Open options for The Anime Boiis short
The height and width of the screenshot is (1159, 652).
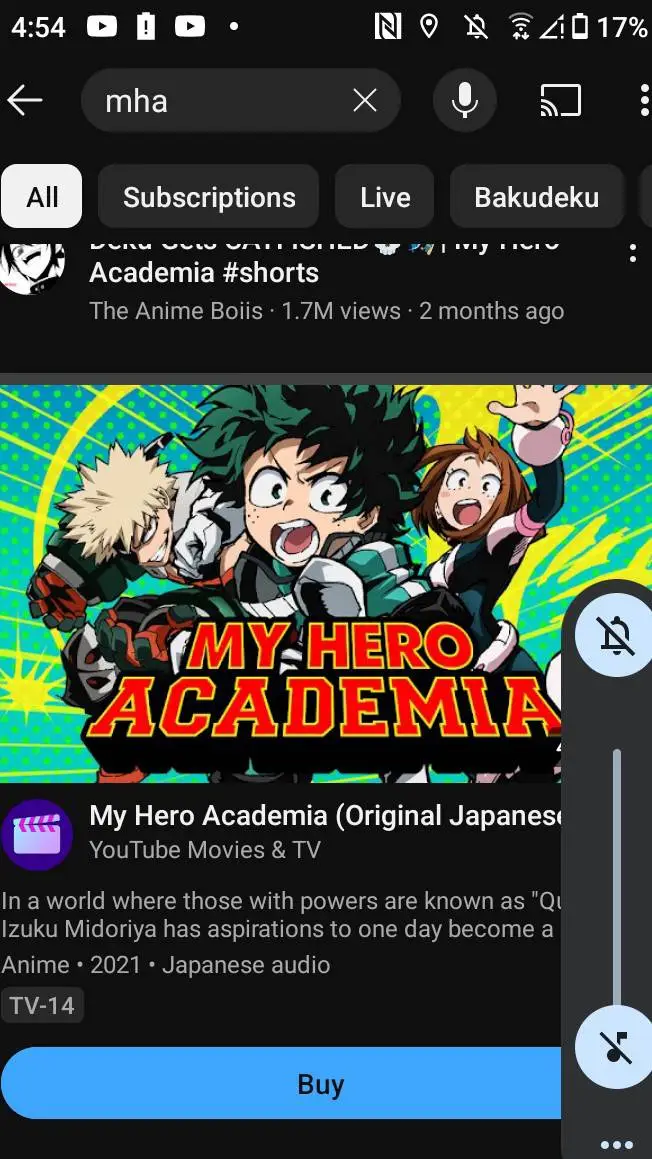click(632, 254)
